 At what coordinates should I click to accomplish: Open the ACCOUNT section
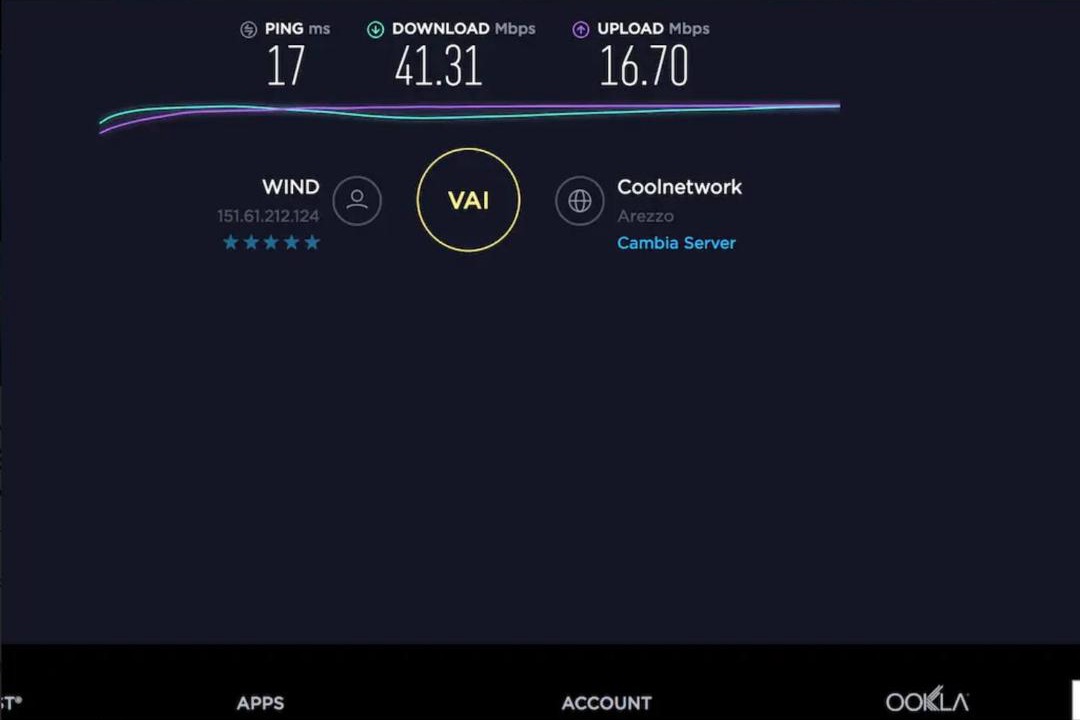[x=606, y=703]
